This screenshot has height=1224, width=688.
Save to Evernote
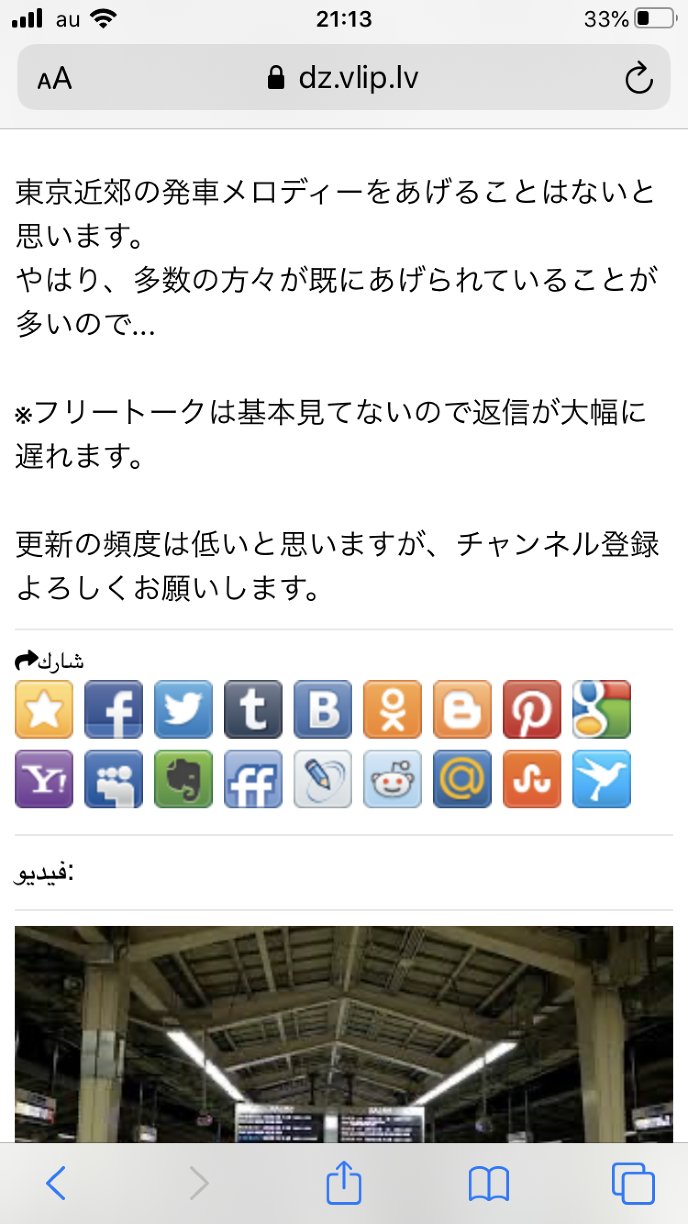tap(183, 779)
